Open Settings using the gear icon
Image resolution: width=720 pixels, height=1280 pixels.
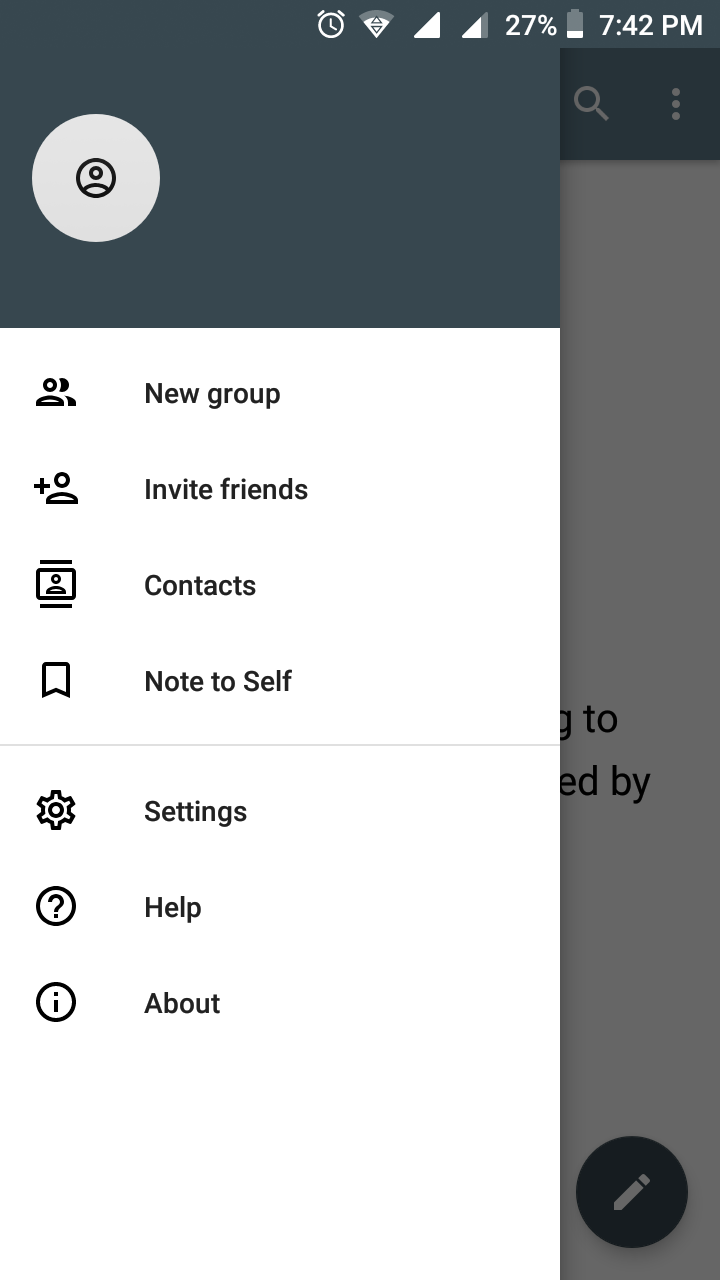pos(55,810)
